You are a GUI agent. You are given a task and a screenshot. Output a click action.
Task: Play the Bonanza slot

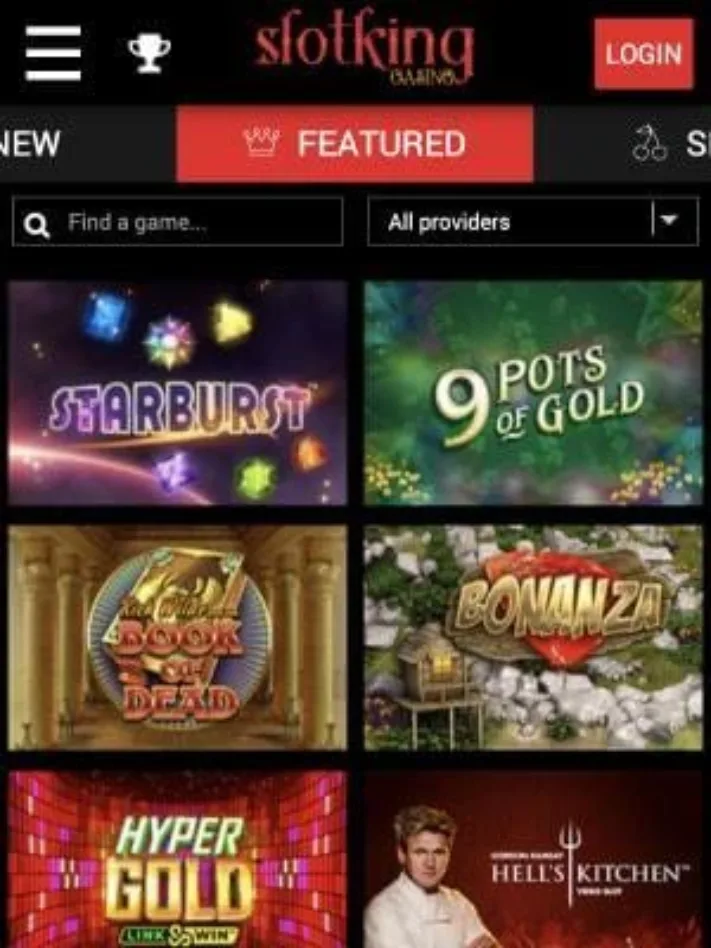[533, 637]
